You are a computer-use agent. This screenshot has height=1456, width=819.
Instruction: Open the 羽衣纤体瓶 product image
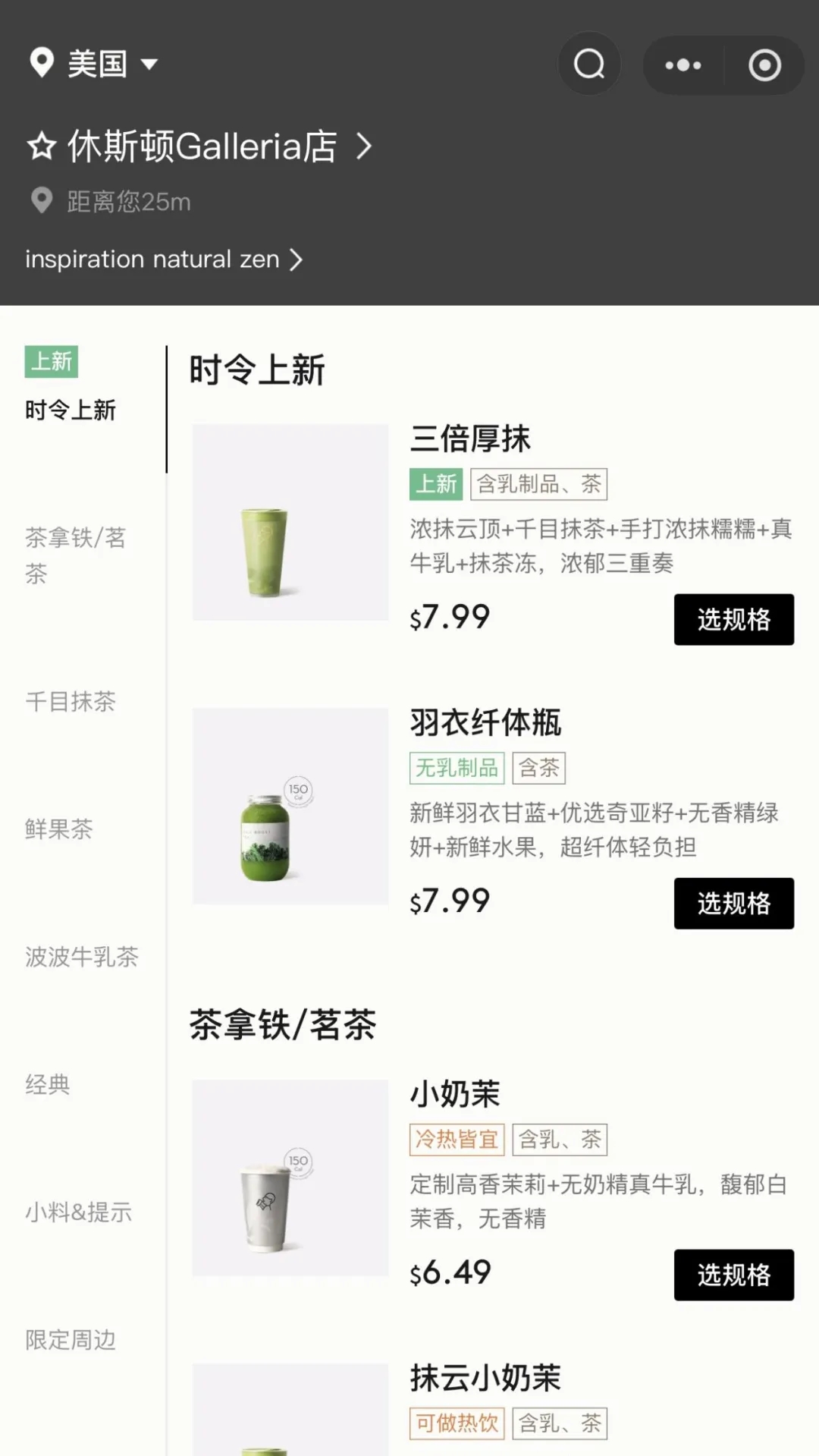[290, 806]
